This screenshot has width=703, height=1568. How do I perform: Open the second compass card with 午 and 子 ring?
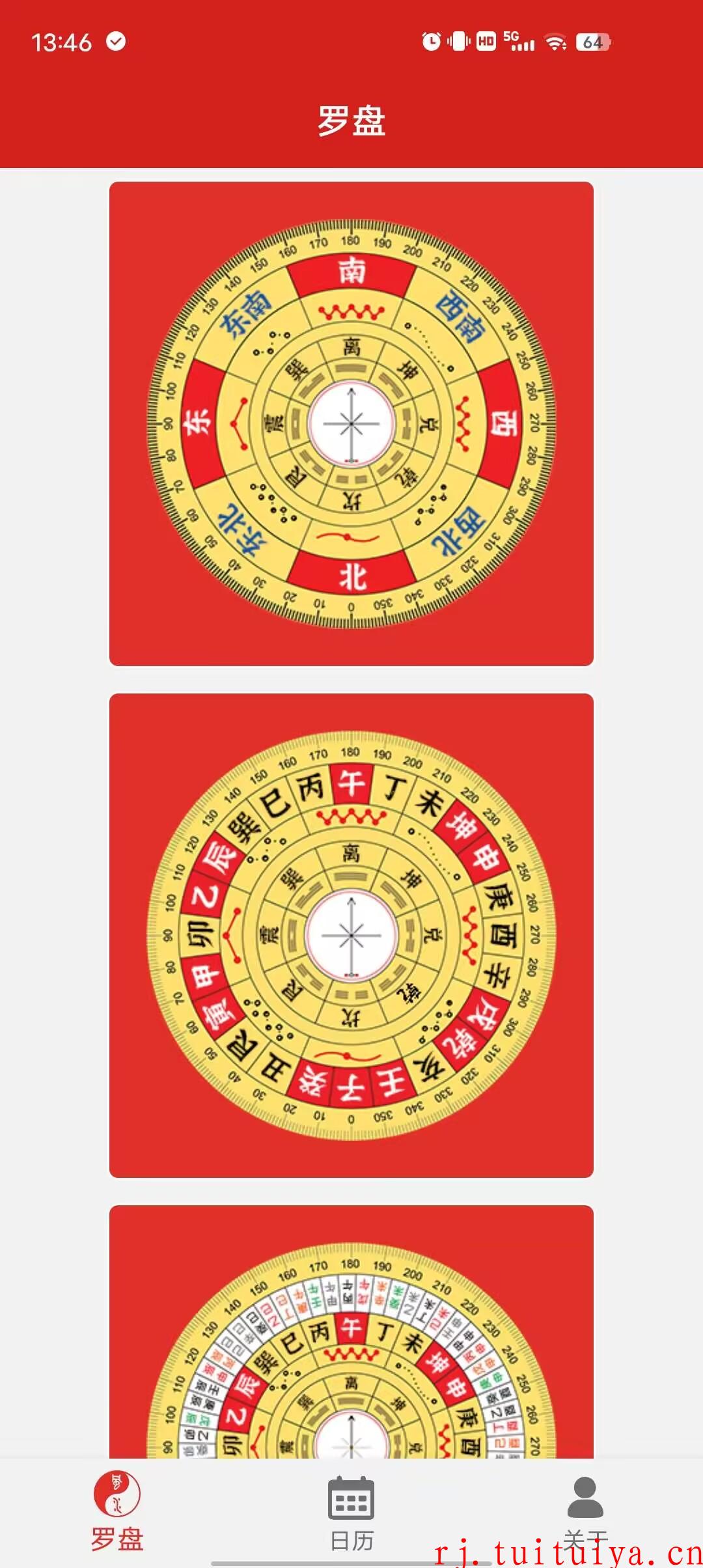pyautogui.click(x=351, y=936)
